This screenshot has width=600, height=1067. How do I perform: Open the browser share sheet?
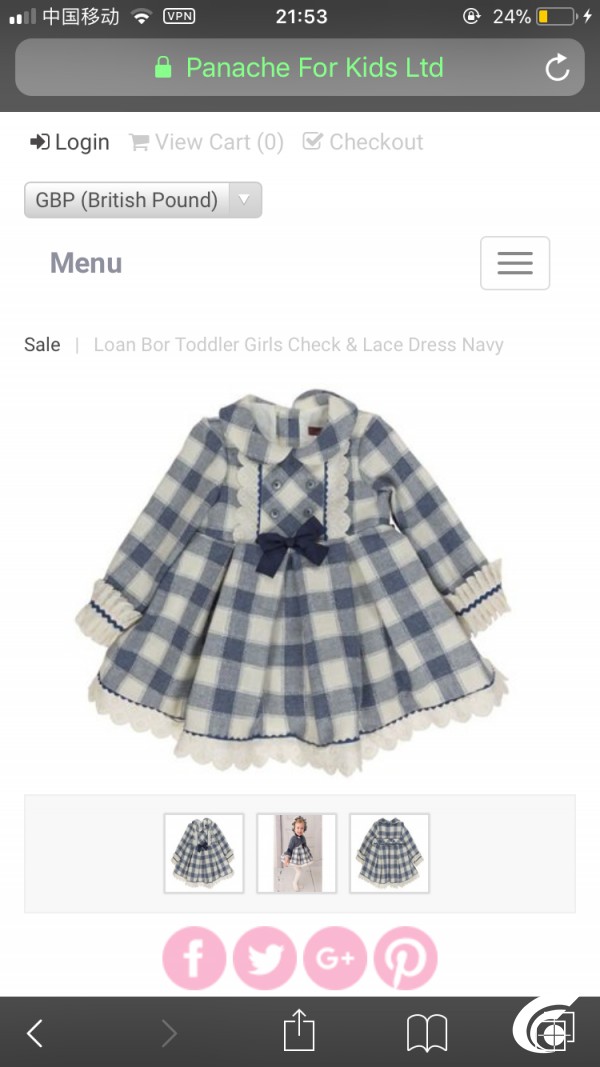click(299, 1031)
